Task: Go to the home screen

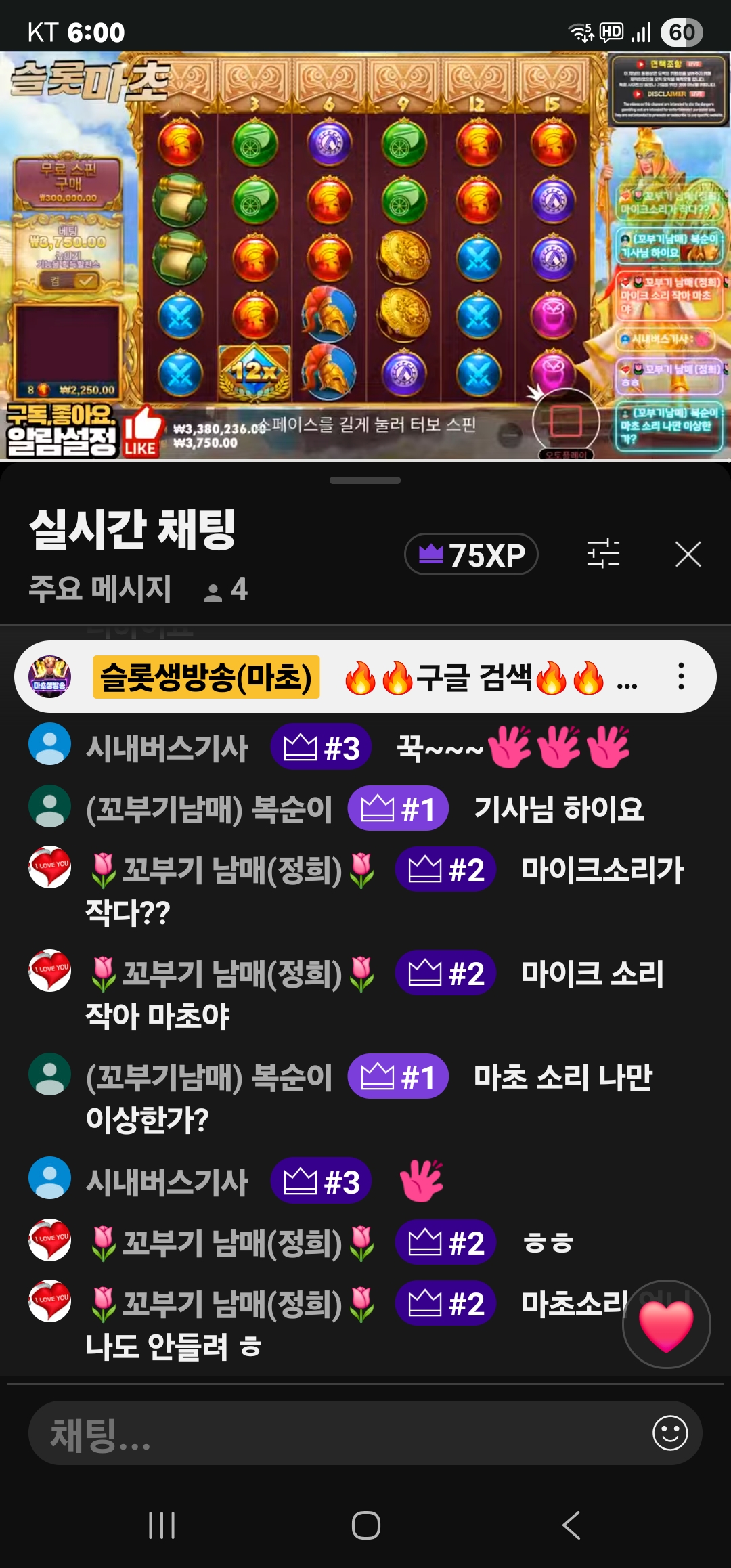Action: 365,1525
